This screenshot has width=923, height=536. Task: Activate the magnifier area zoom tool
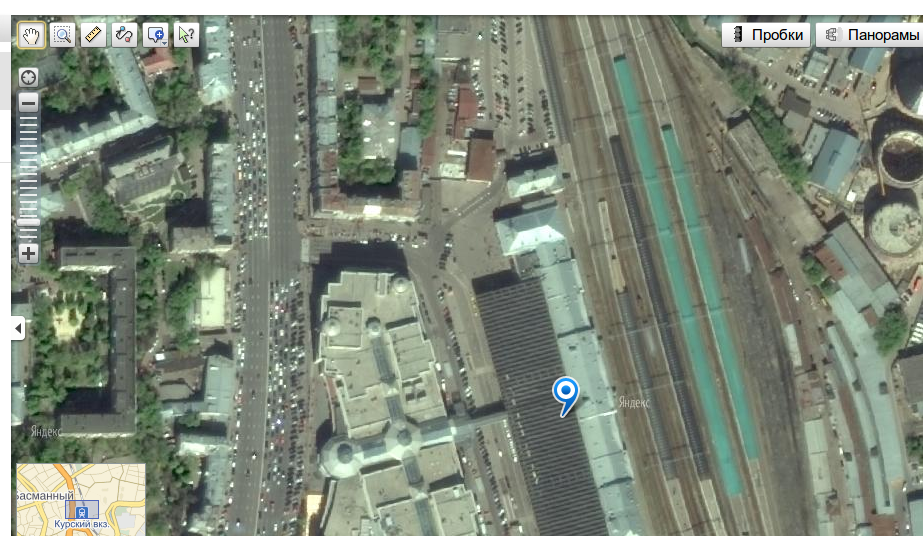pyautogui.click(x=62, y=35)
